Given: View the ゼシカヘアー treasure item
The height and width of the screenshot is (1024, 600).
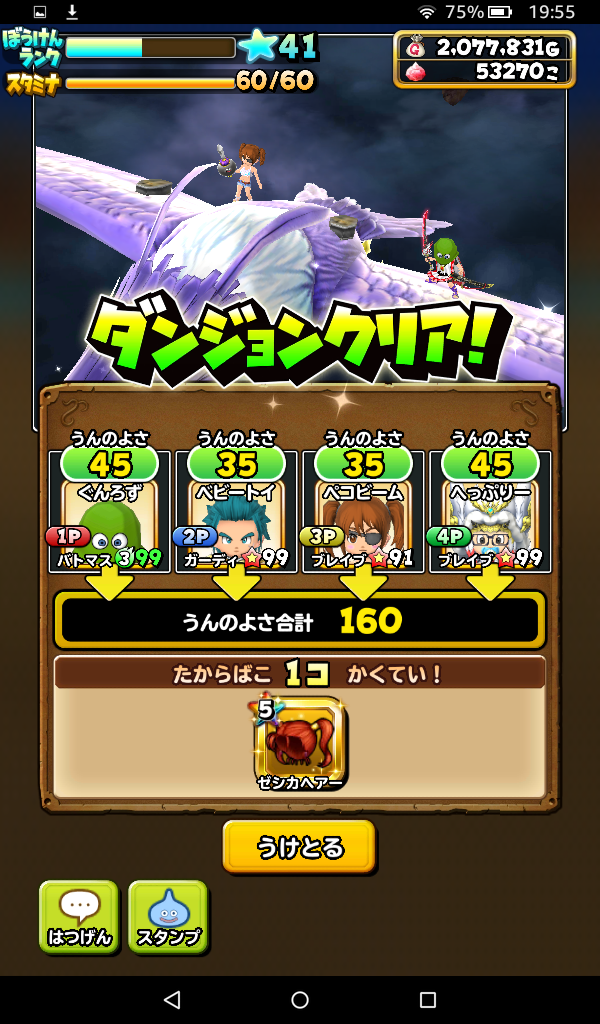Looking at the screenshot, I should coord(299,743).
